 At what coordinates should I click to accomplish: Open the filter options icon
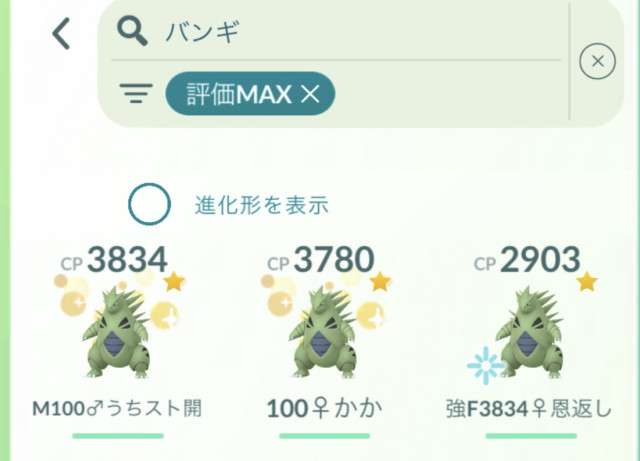pyautogui.click(x=135, y=95)
